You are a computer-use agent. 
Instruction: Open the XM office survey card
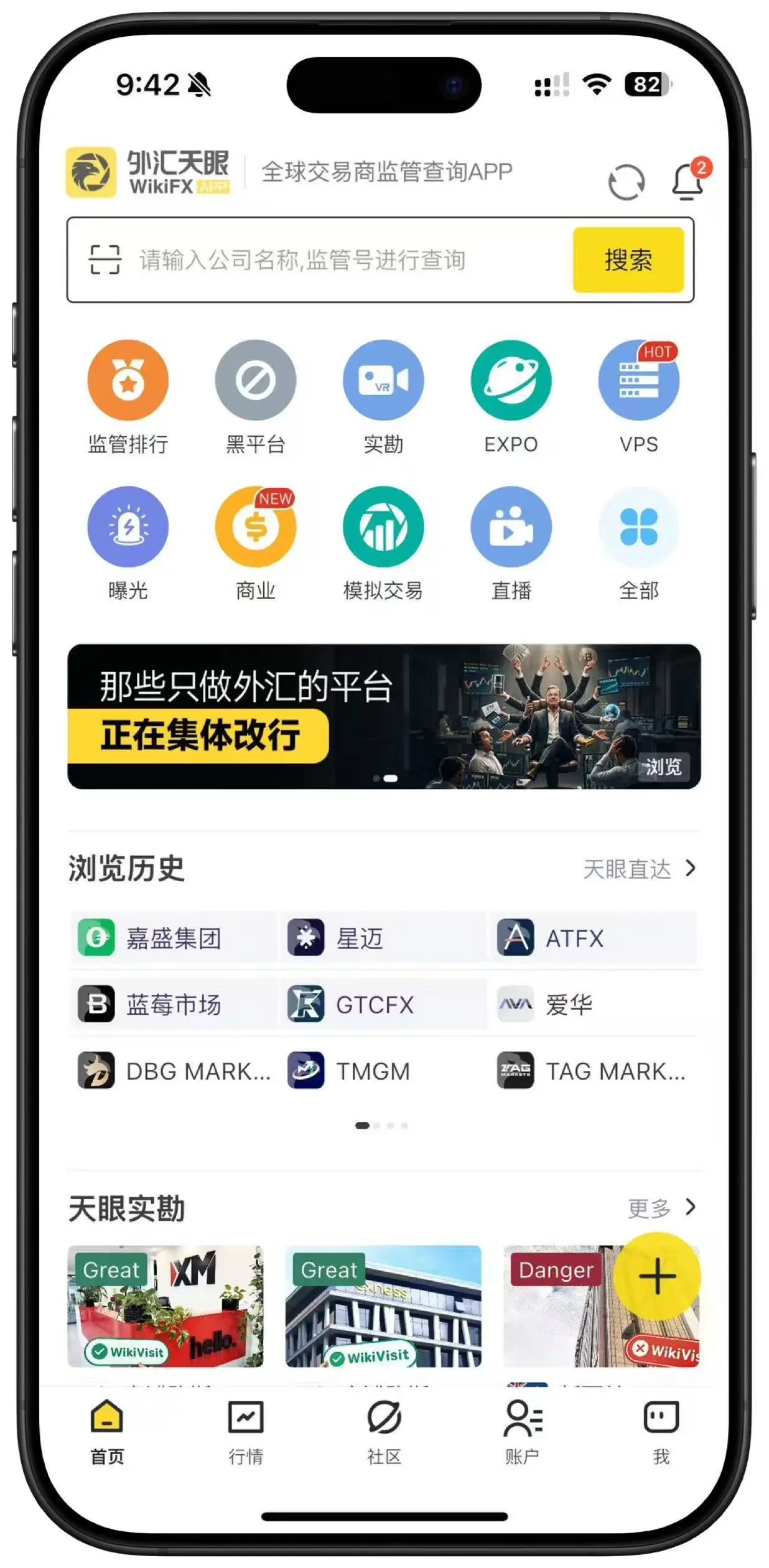165,1306
